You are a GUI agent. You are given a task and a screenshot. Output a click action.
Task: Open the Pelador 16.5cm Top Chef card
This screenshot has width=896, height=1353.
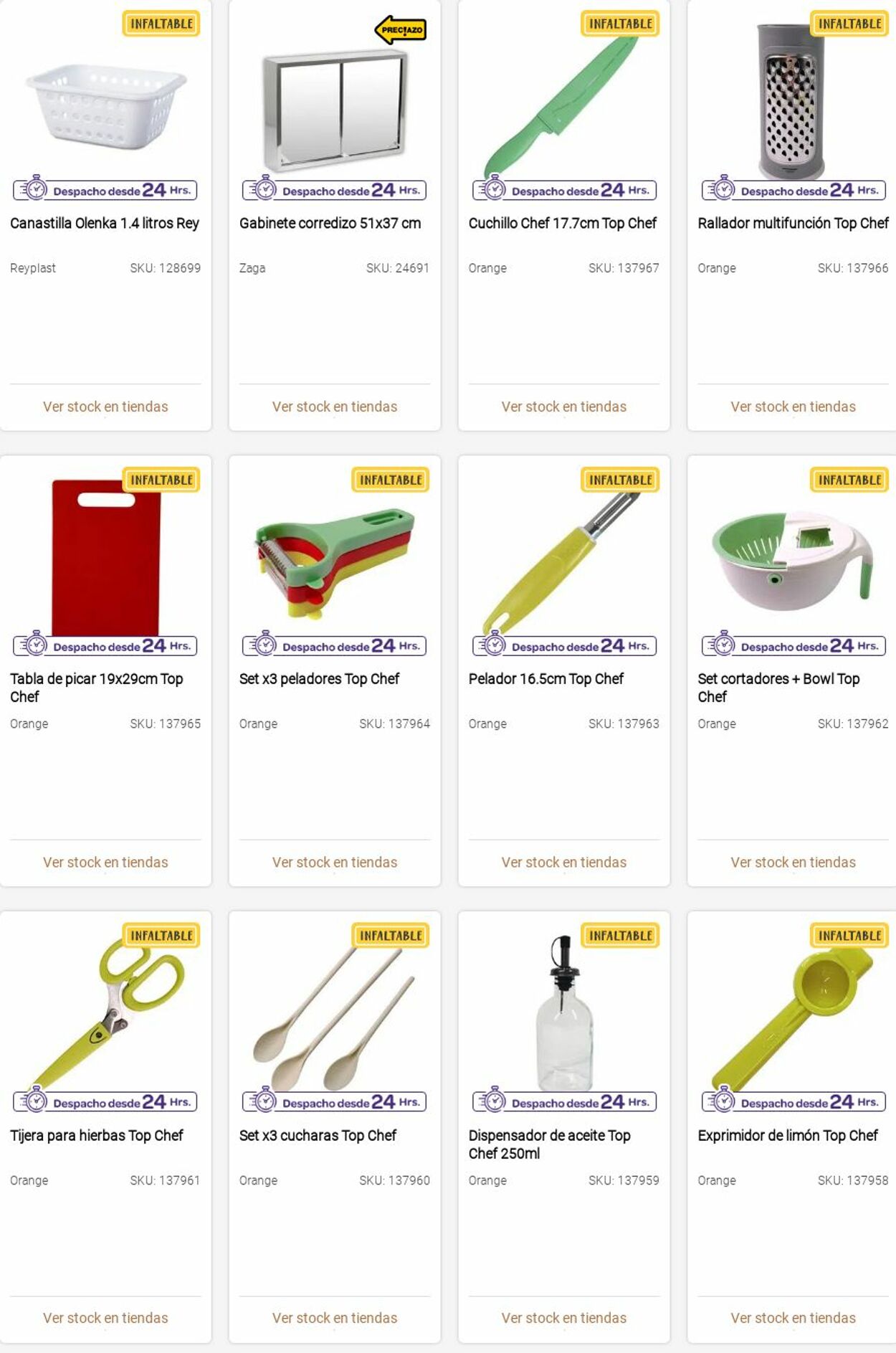tap(545, 678)
